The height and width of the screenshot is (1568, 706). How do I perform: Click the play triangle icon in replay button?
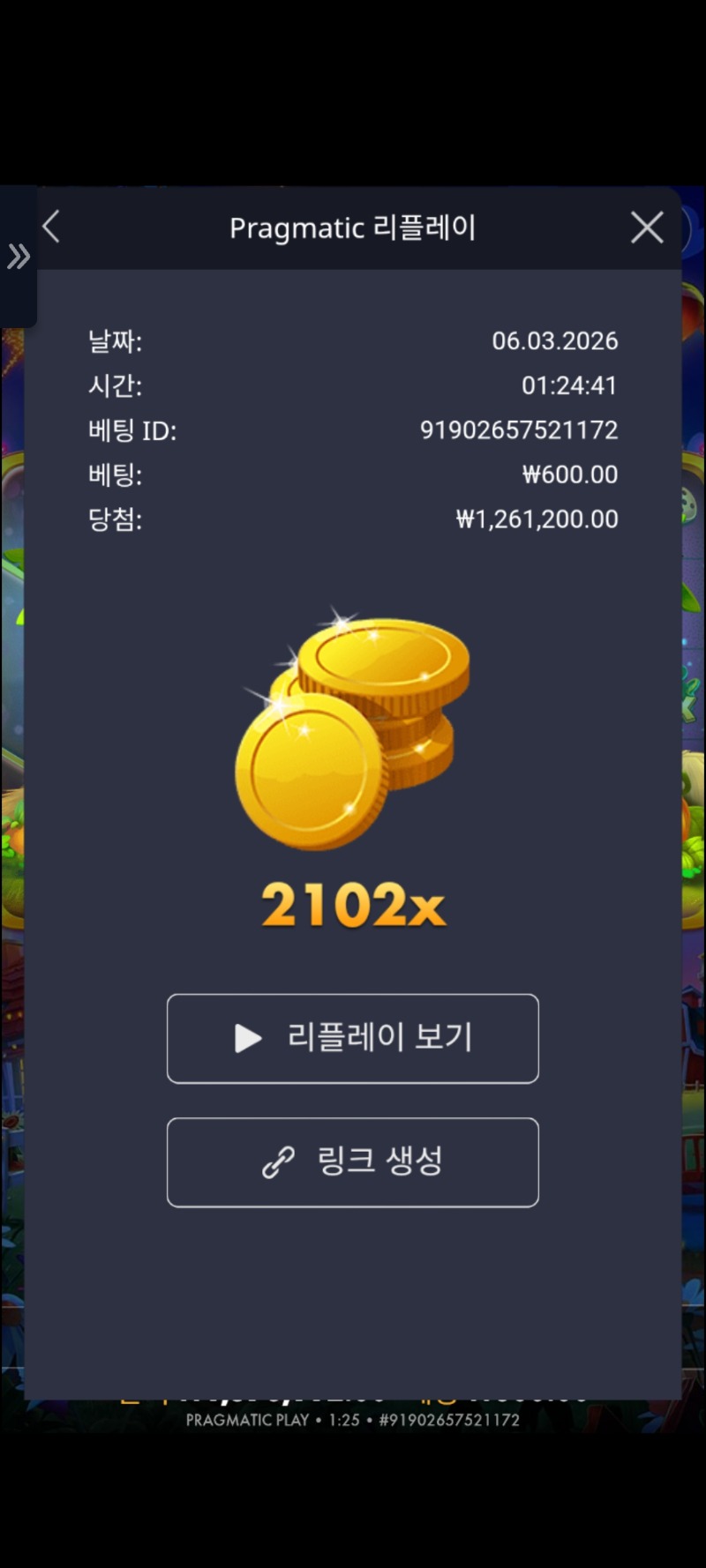tap(247, 1039)
